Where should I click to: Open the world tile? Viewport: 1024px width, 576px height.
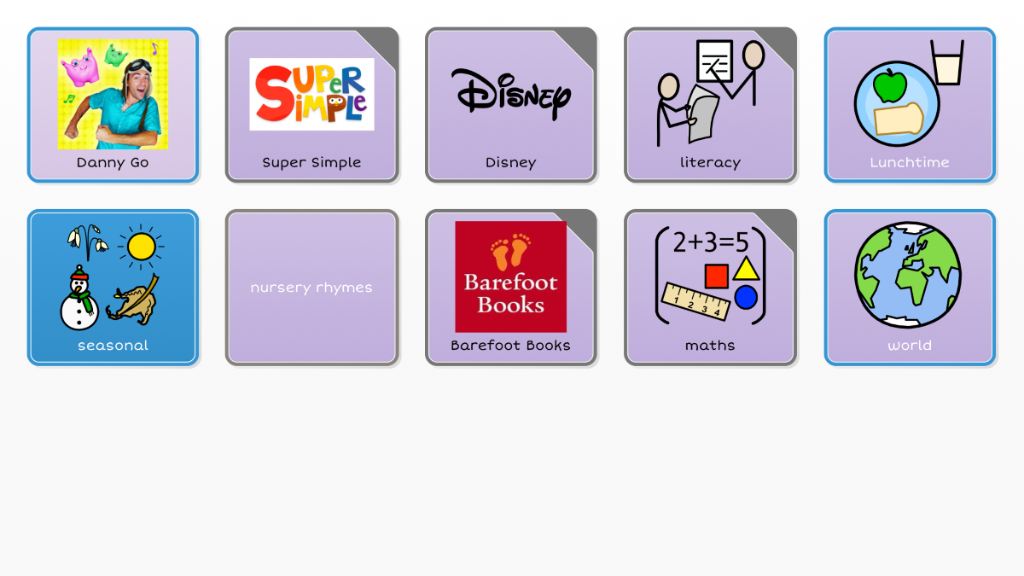tap(909, 287)
